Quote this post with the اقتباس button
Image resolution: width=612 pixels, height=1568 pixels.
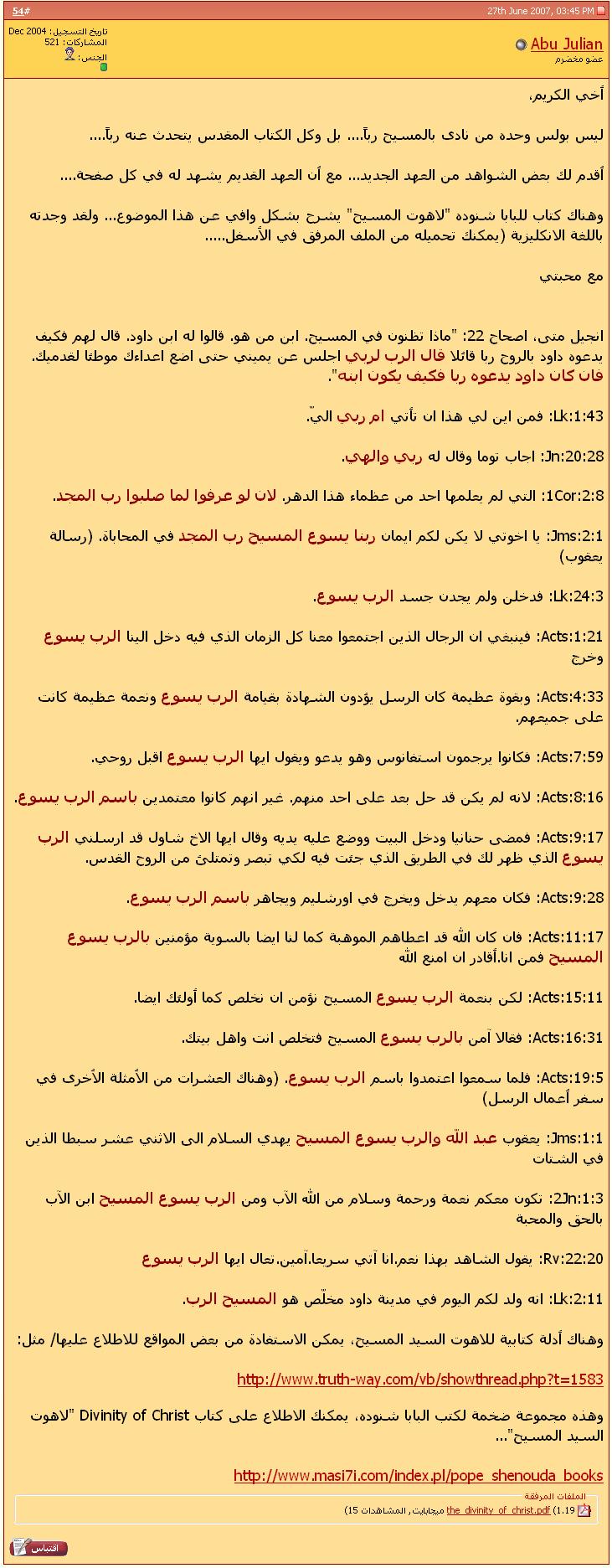[39, 1547]
